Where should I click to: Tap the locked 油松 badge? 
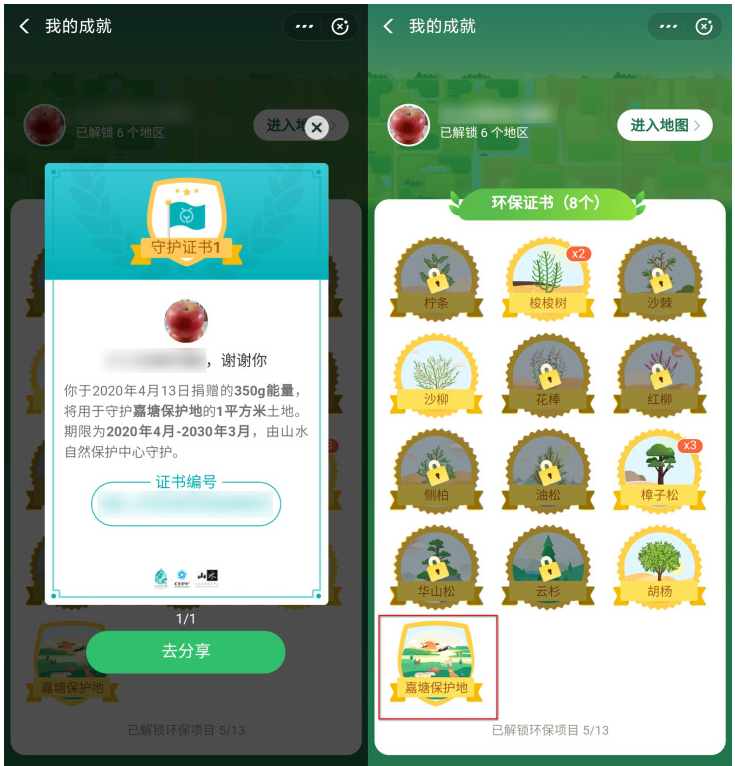click(x=548, y=470)
